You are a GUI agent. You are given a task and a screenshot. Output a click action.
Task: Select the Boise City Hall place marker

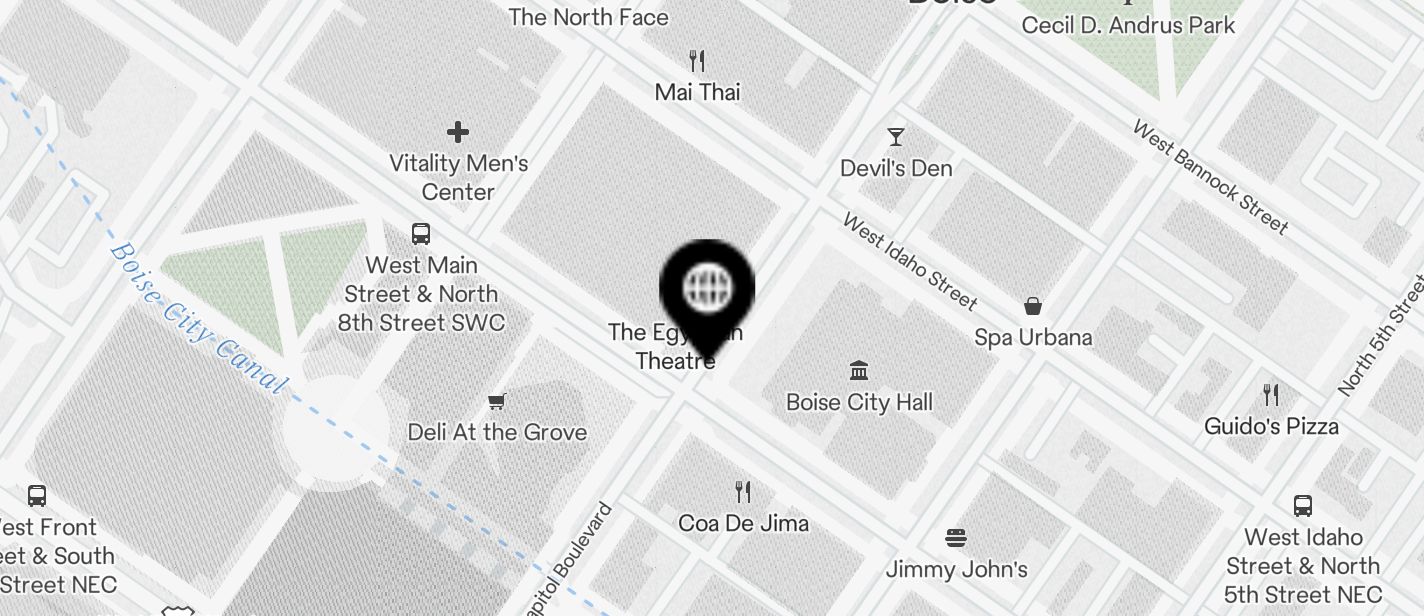(858, 371)
